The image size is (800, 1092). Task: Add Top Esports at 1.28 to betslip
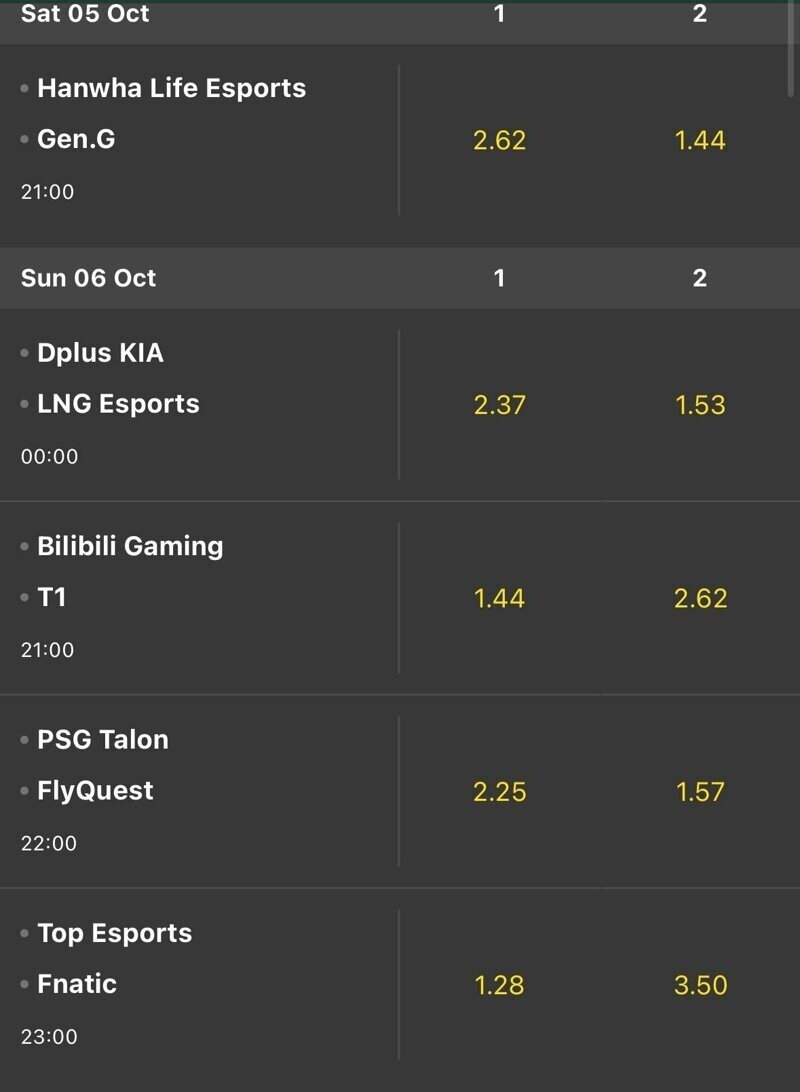[499, 985]
